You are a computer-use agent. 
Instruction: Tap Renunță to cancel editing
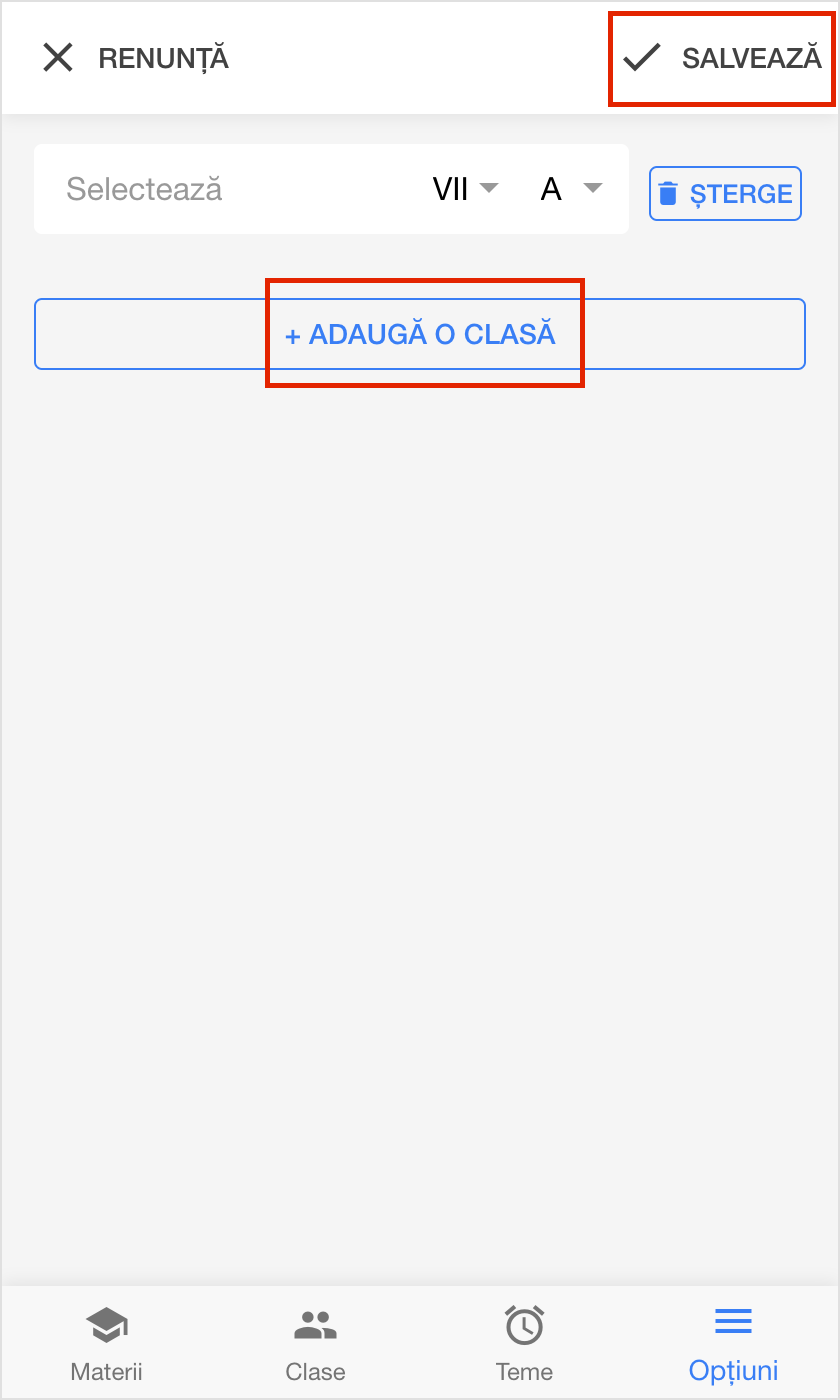pos(135,58)
